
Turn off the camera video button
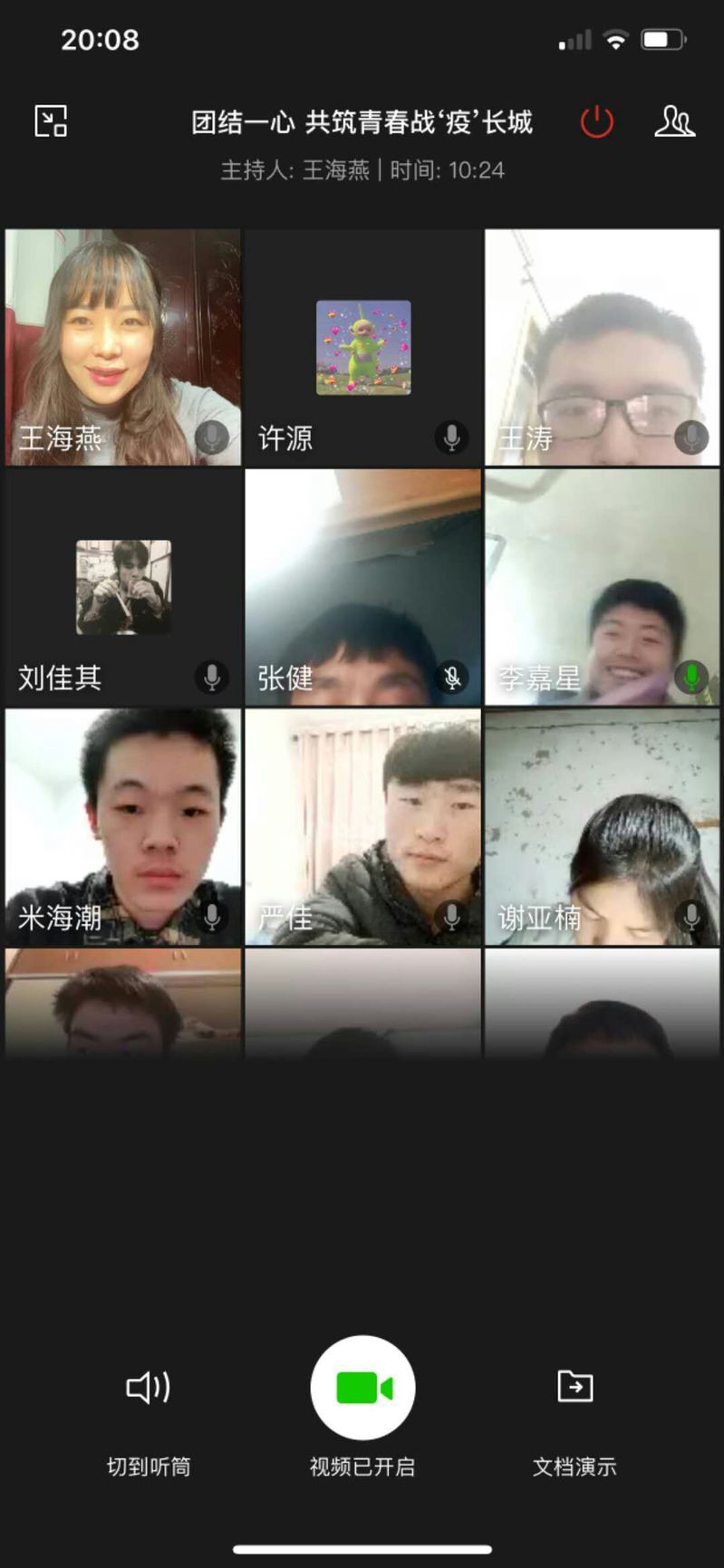[362, 1388]
